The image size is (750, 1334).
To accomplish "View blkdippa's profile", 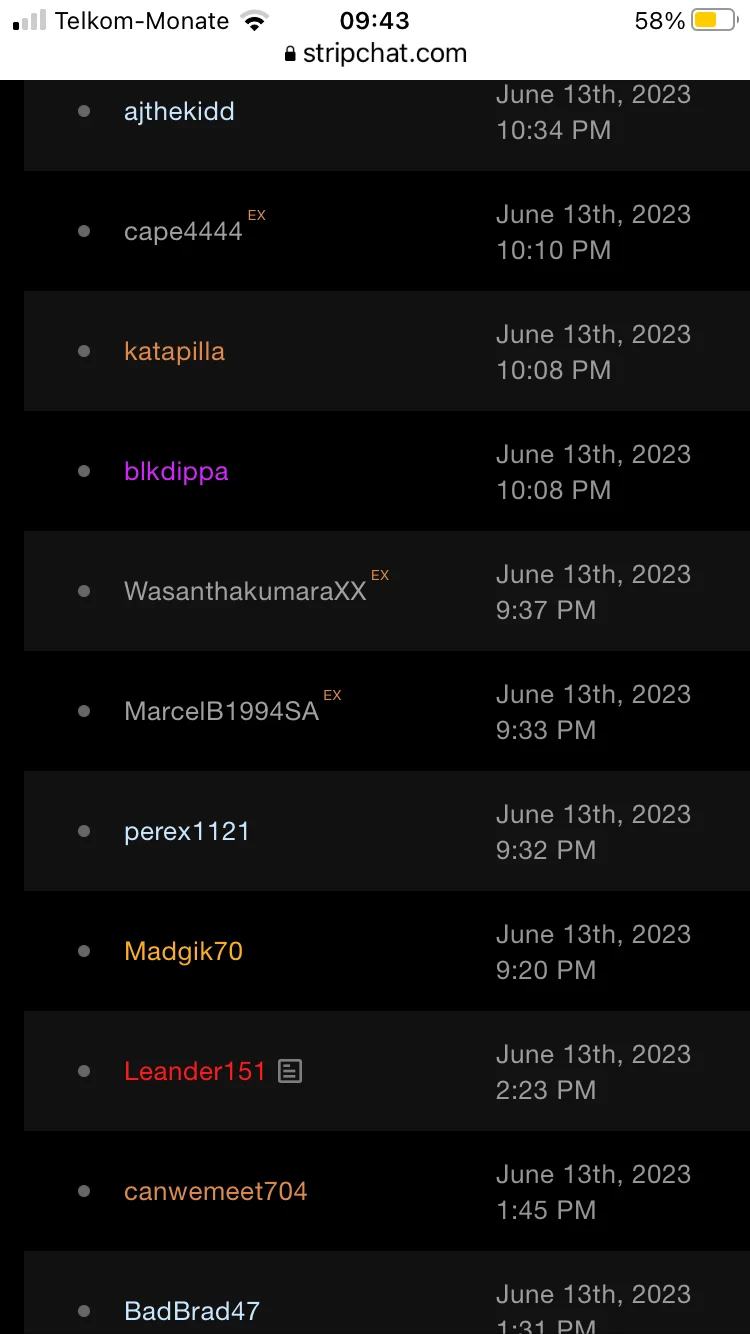I will click(176, 471).
